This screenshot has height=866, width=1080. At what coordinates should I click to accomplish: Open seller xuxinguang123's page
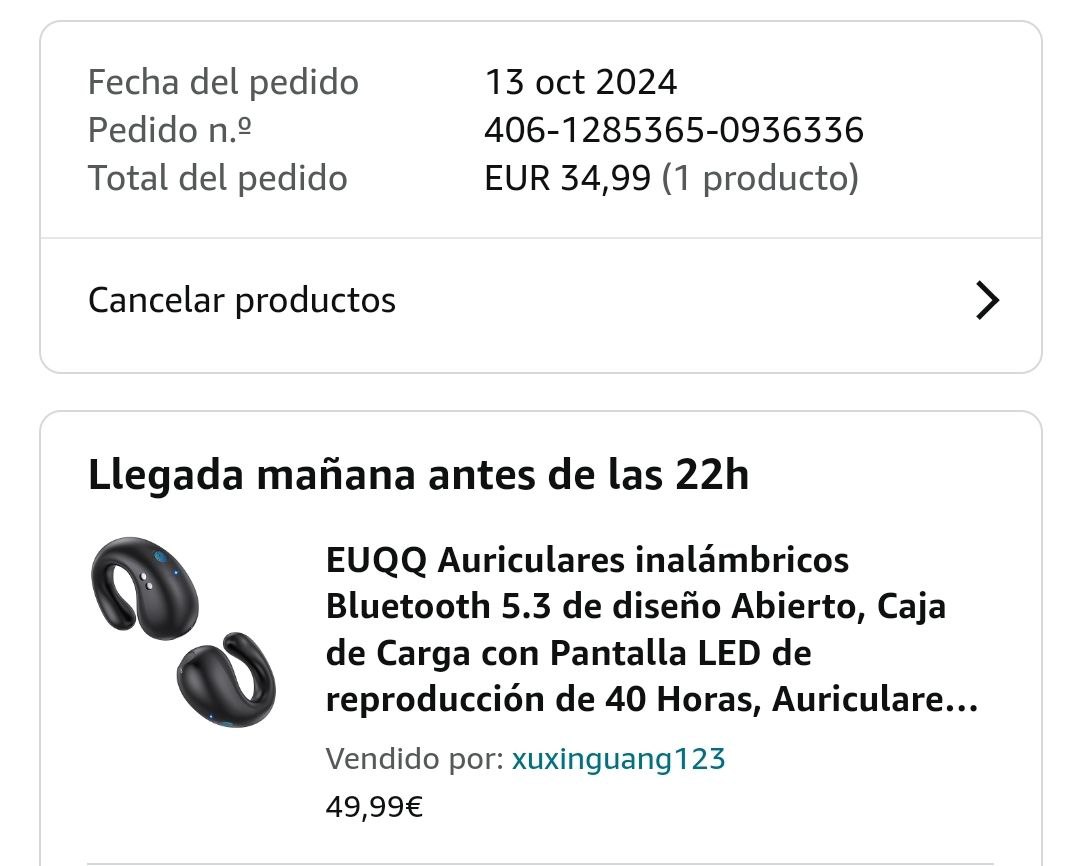click(x=618, y=759)
